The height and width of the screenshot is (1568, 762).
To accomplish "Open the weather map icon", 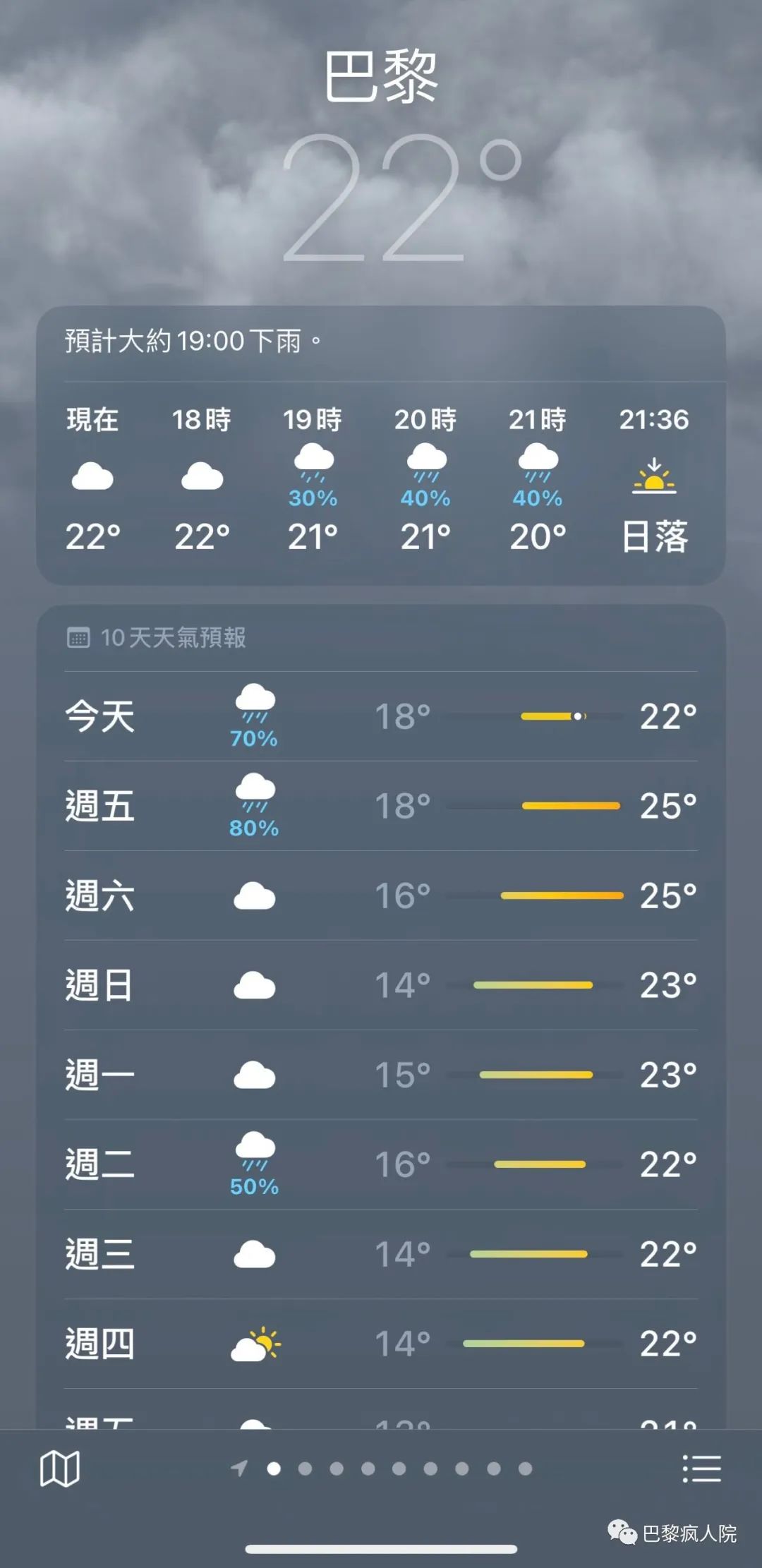I will click(x=59, y=1469).
